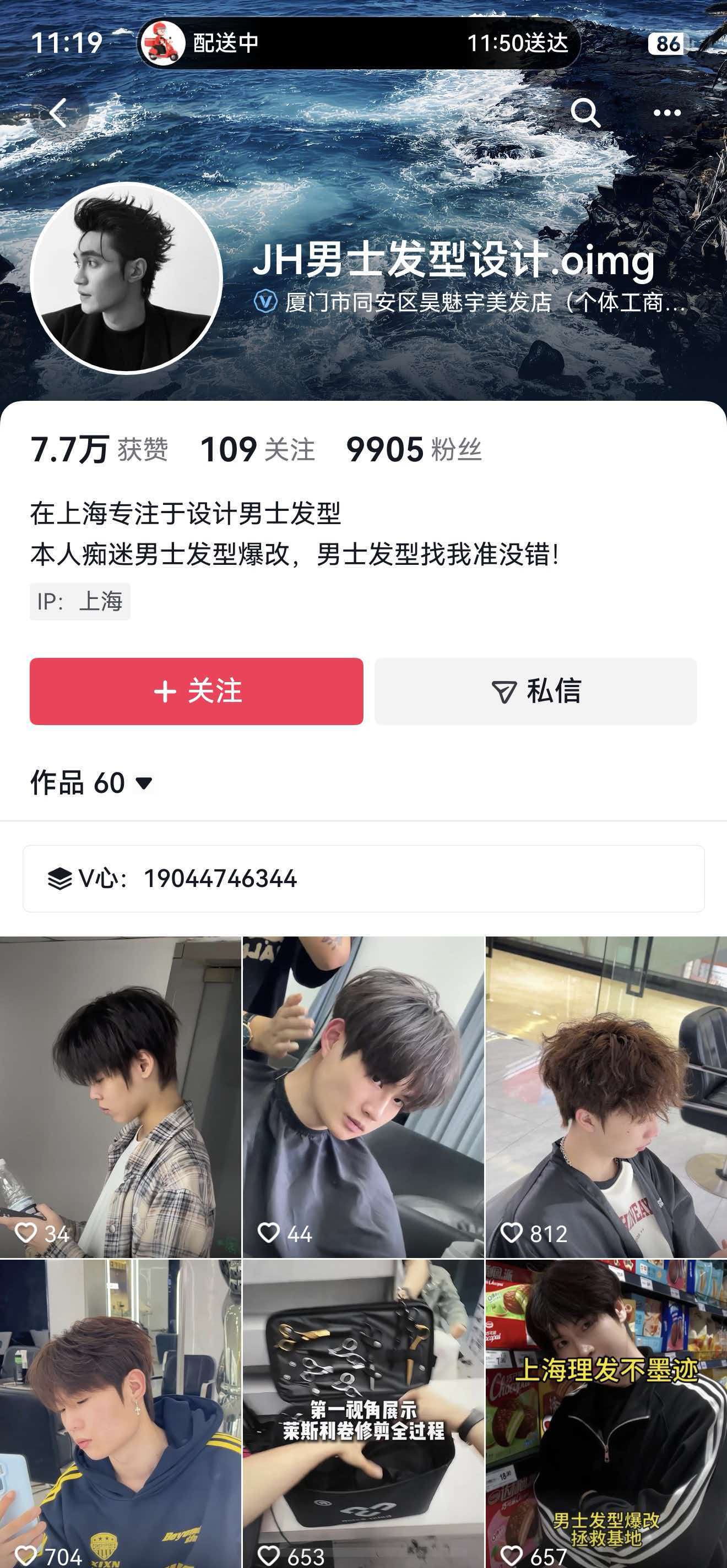Image resolution: width=727 pixels, height=1568 pixels.
Task: Open the 上海理发不墨迹 video
Action: (x=606, y=1413)
